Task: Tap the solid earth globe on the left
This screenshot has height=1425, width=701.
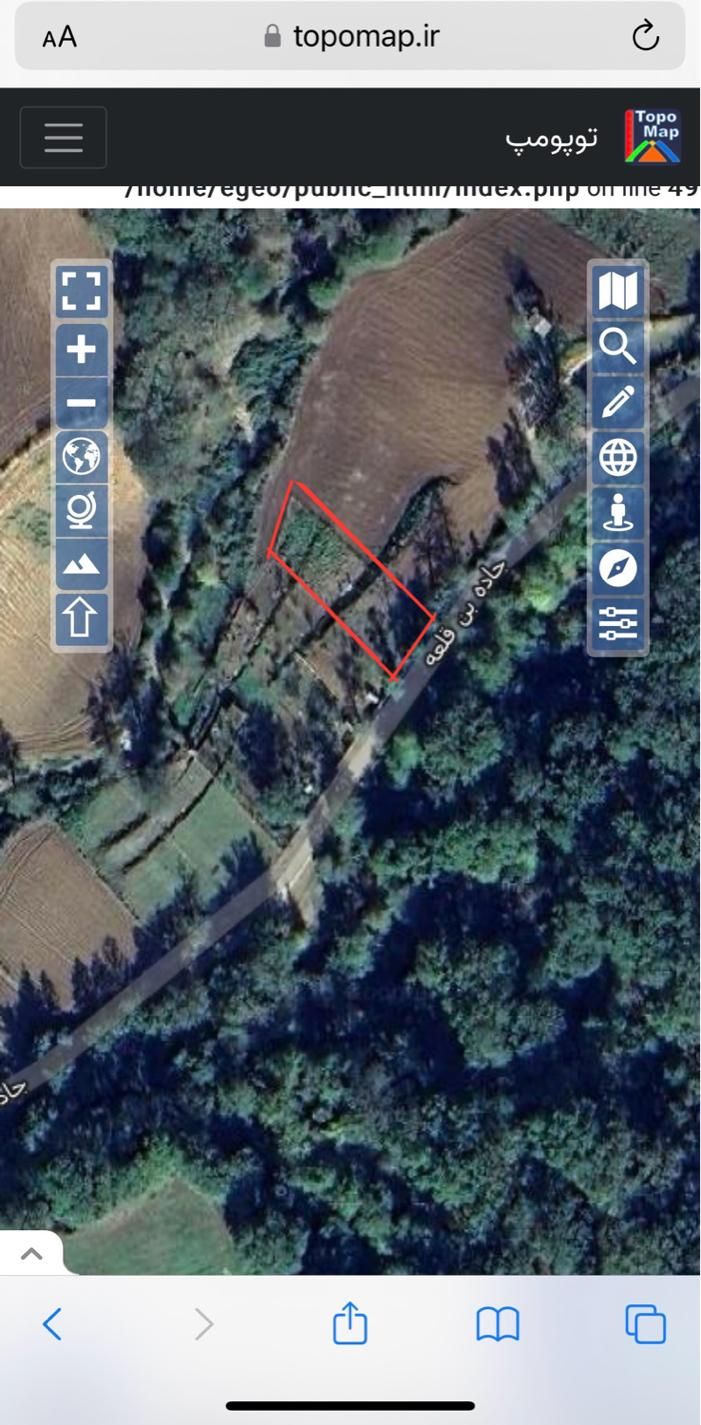Action: coord(81,457)
